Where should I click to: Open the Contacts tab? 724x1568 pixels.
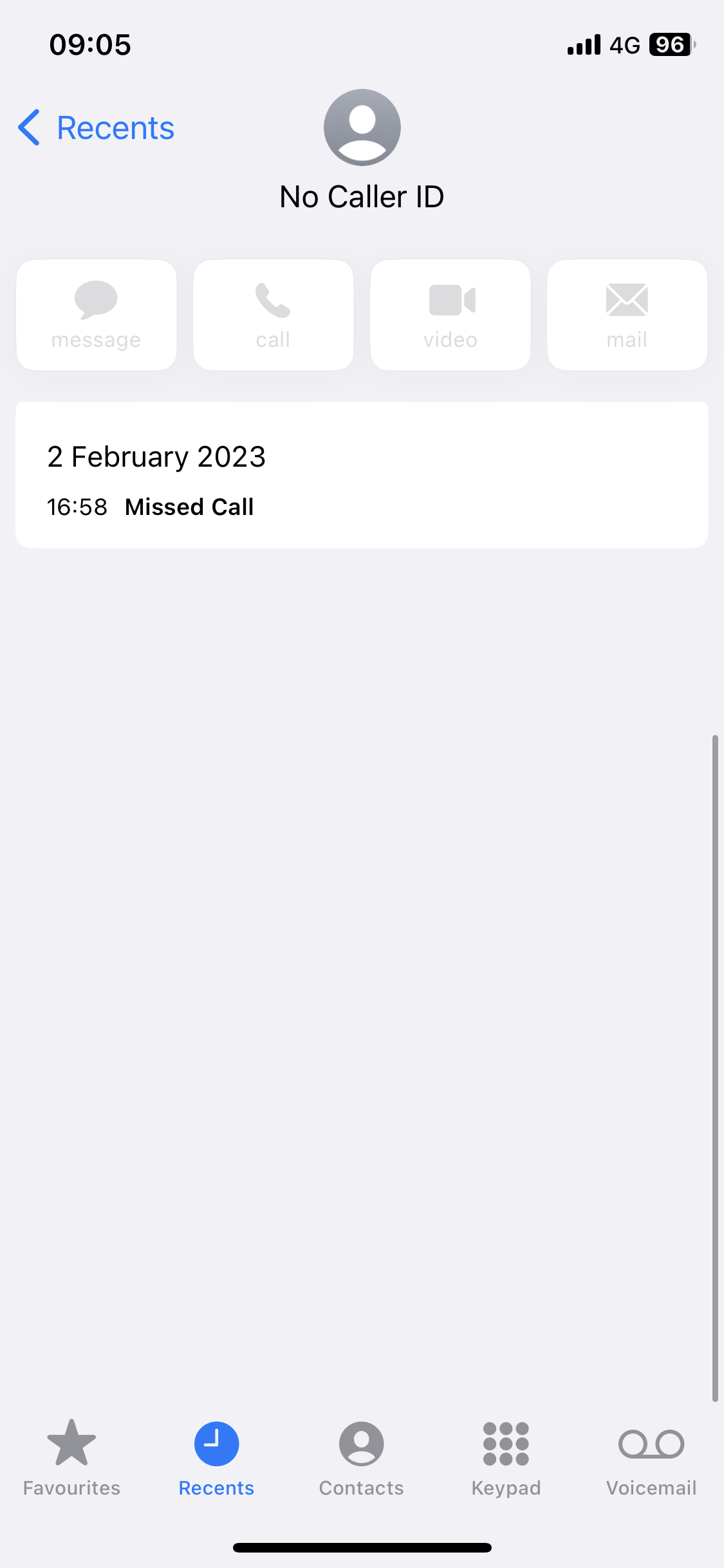tap(361, 1458)
